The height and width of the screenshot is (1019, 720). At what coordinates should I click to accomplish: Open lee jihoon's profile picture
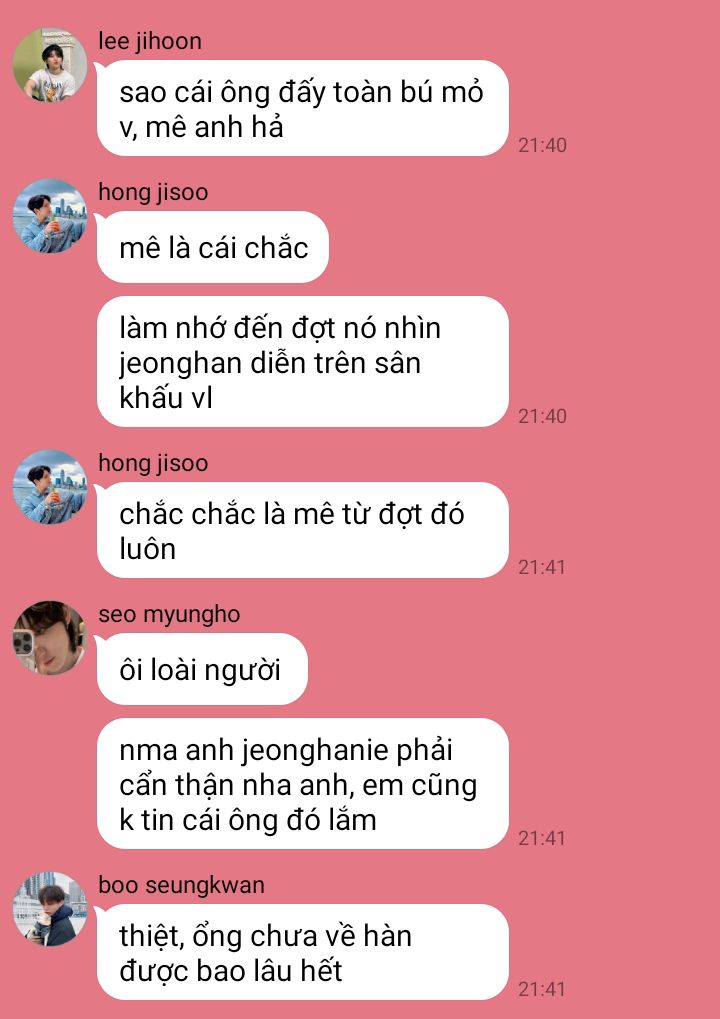coord(50,64)
